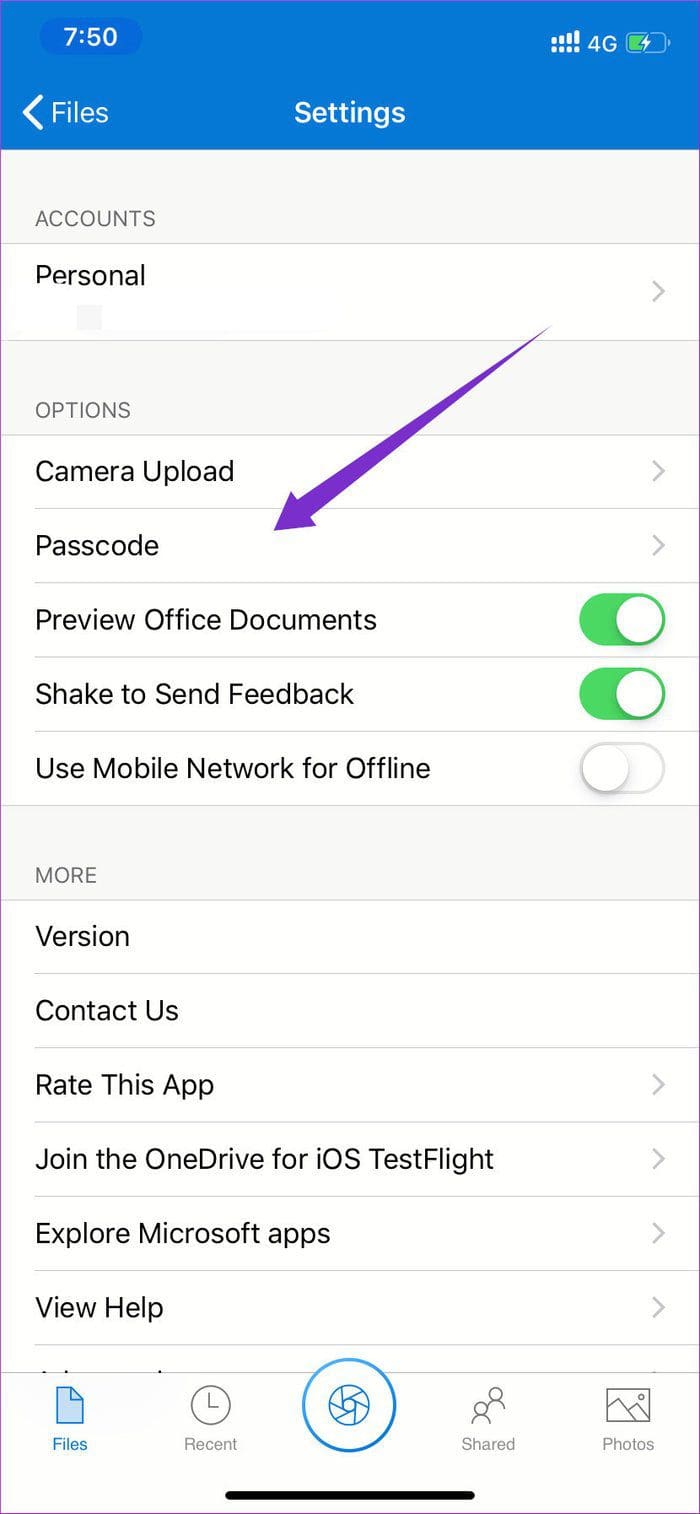The height and width of the screenshot is (1514, 700).
Task: Open View Help
Action: [x=350, y=1307]
